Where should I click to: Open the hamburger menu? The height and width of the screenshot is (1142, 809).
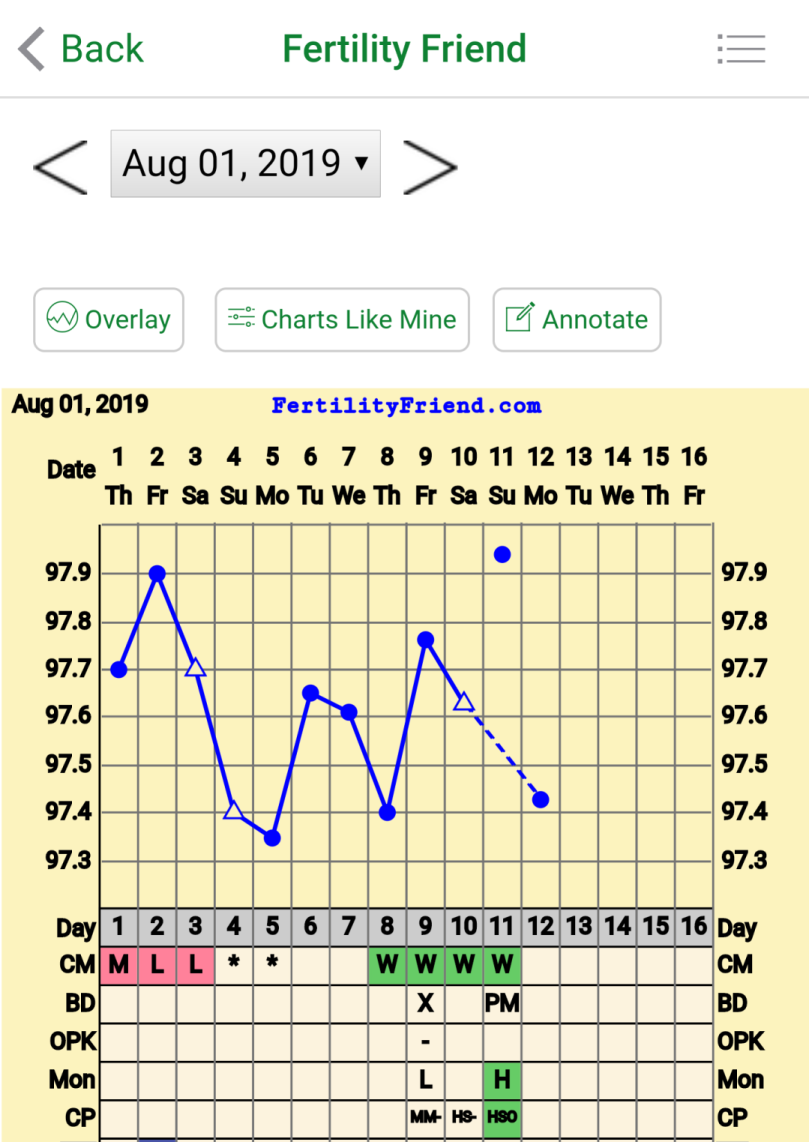[x=741, y=49]
